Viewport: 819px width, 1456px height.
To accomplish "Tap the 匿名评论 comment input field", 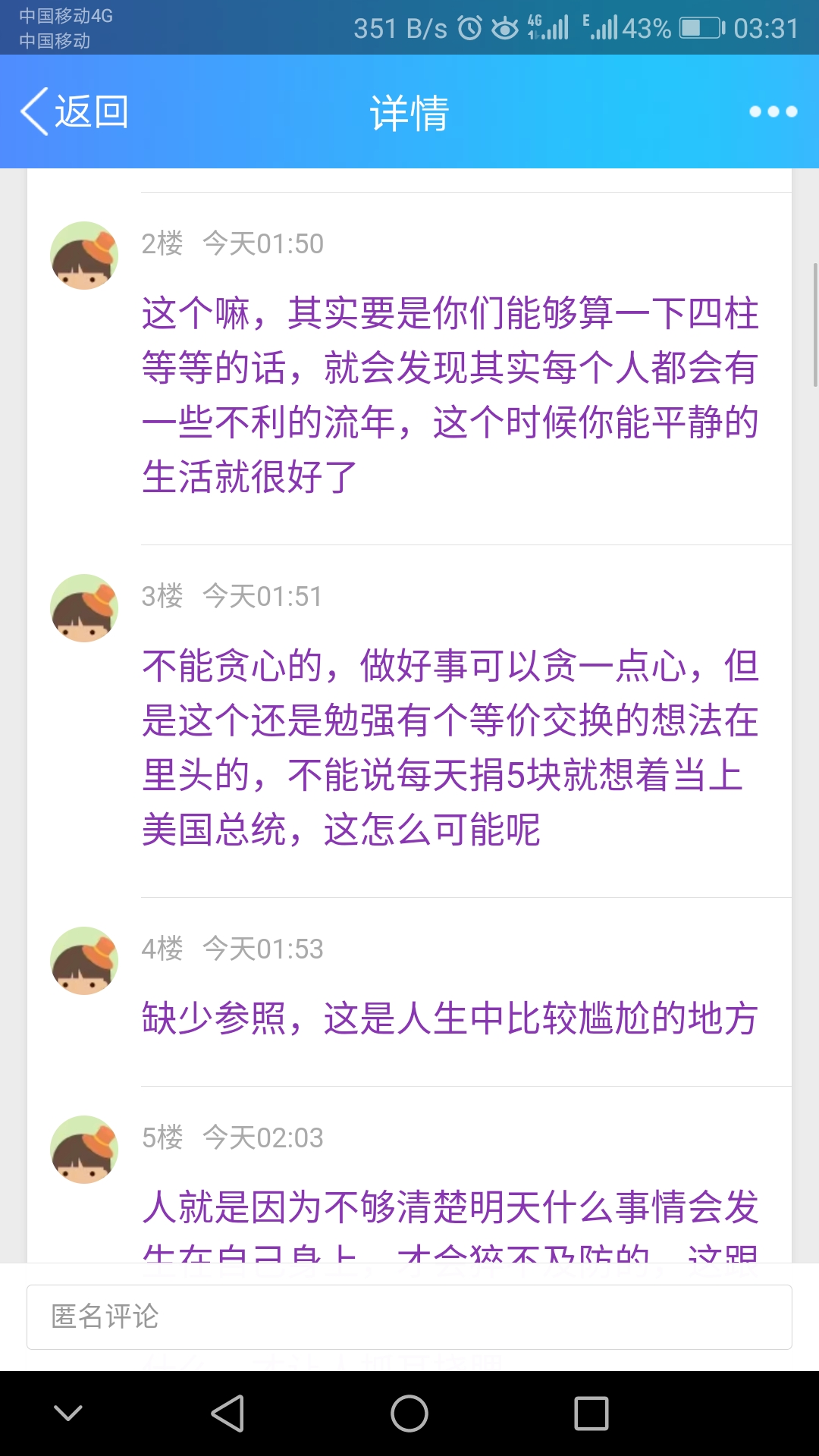I will [409, 1316].
